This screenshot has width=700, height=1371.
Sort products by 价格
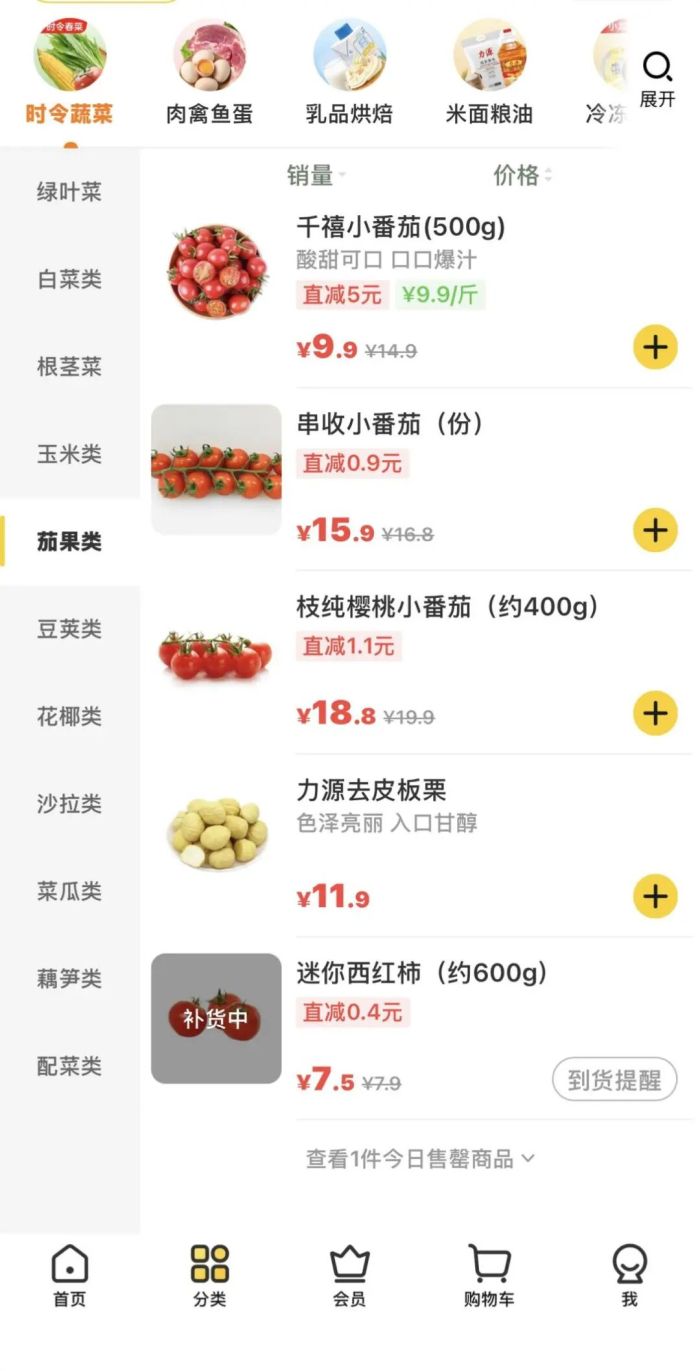point(522,176)
